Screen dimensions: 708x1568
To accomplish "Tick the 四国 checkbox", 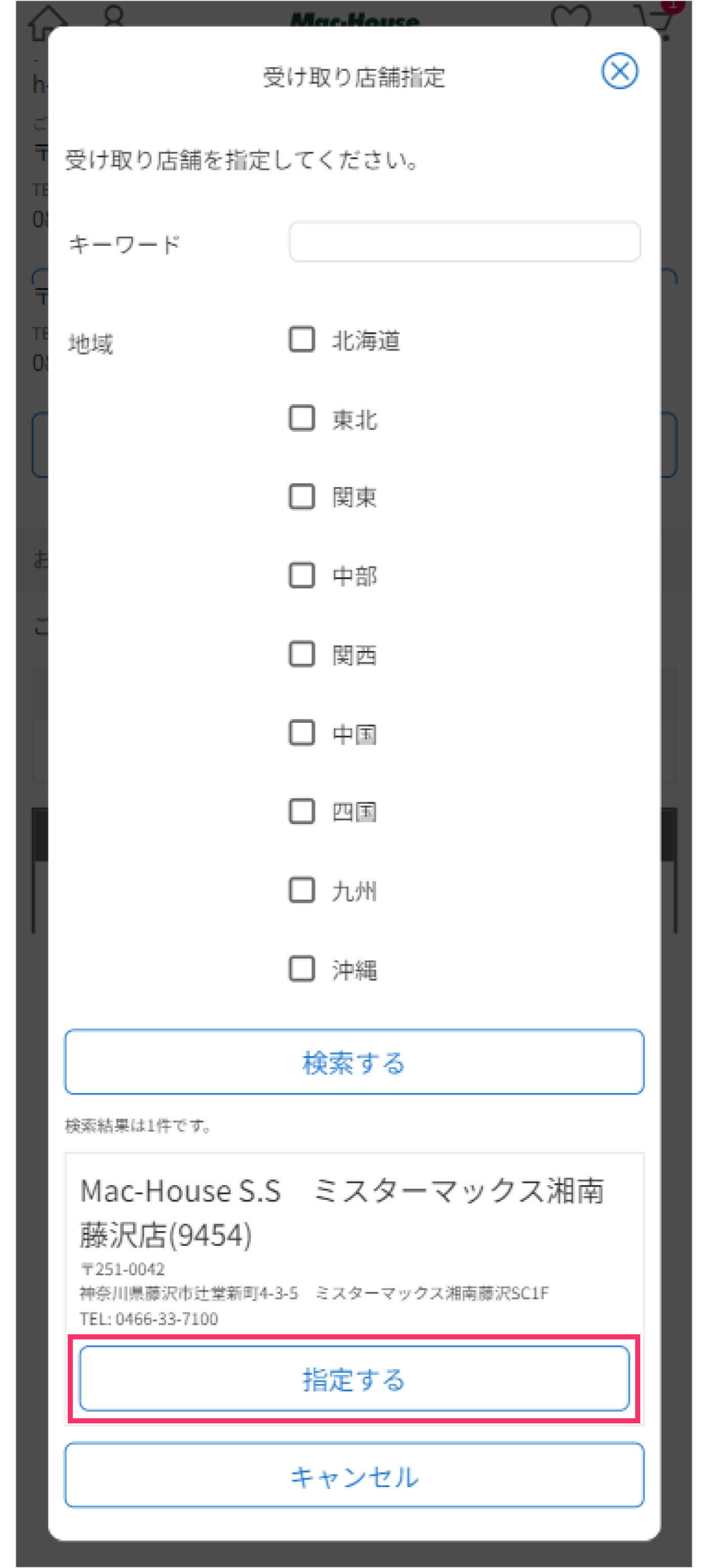I will (x=301, y=811).
